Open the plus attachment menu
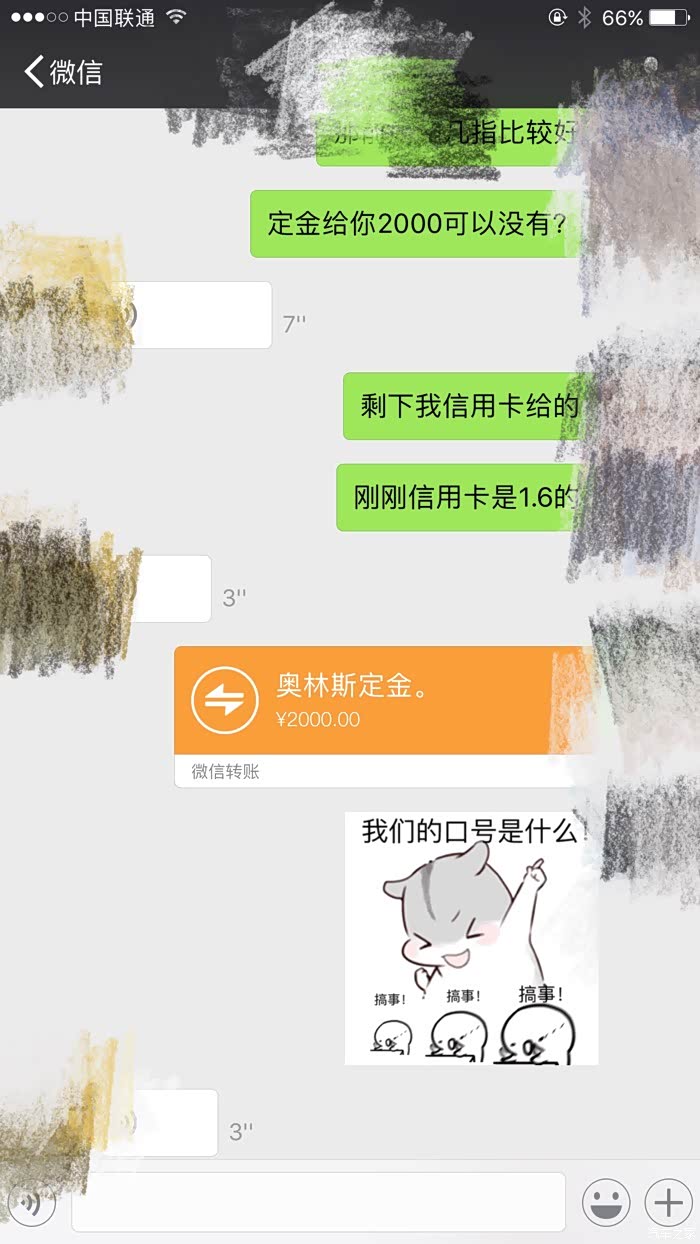 [x=668, y=1202]
